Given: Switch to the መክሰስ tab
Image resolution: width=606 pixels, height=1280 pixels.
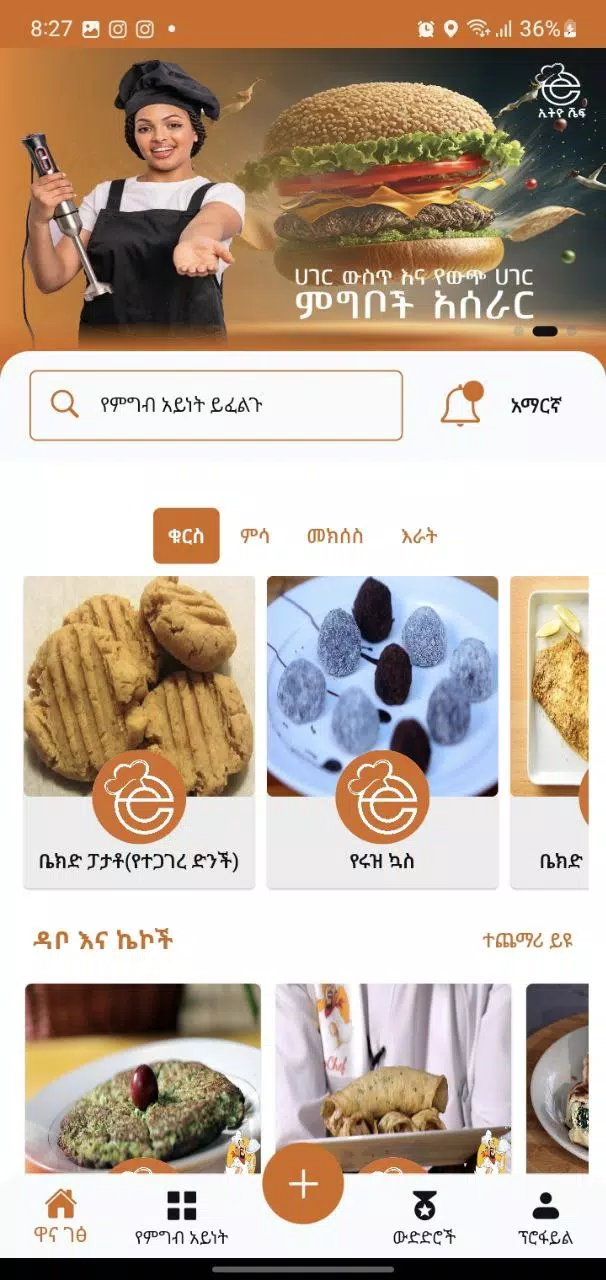Looking at the screenshot, I should pyautogui.click(x=335, y=536).
